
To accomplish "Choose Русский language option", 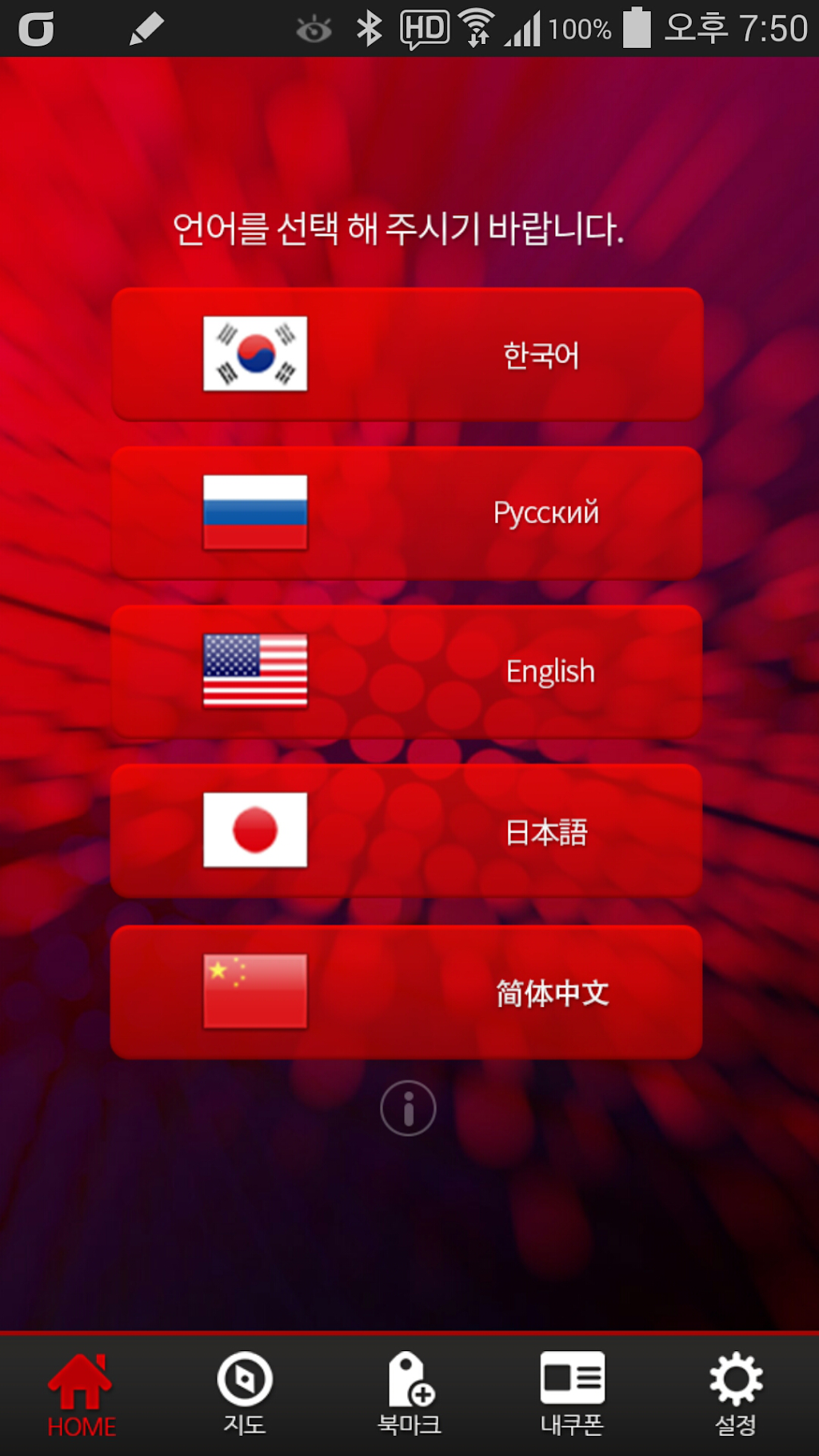I will coord(407,513).
